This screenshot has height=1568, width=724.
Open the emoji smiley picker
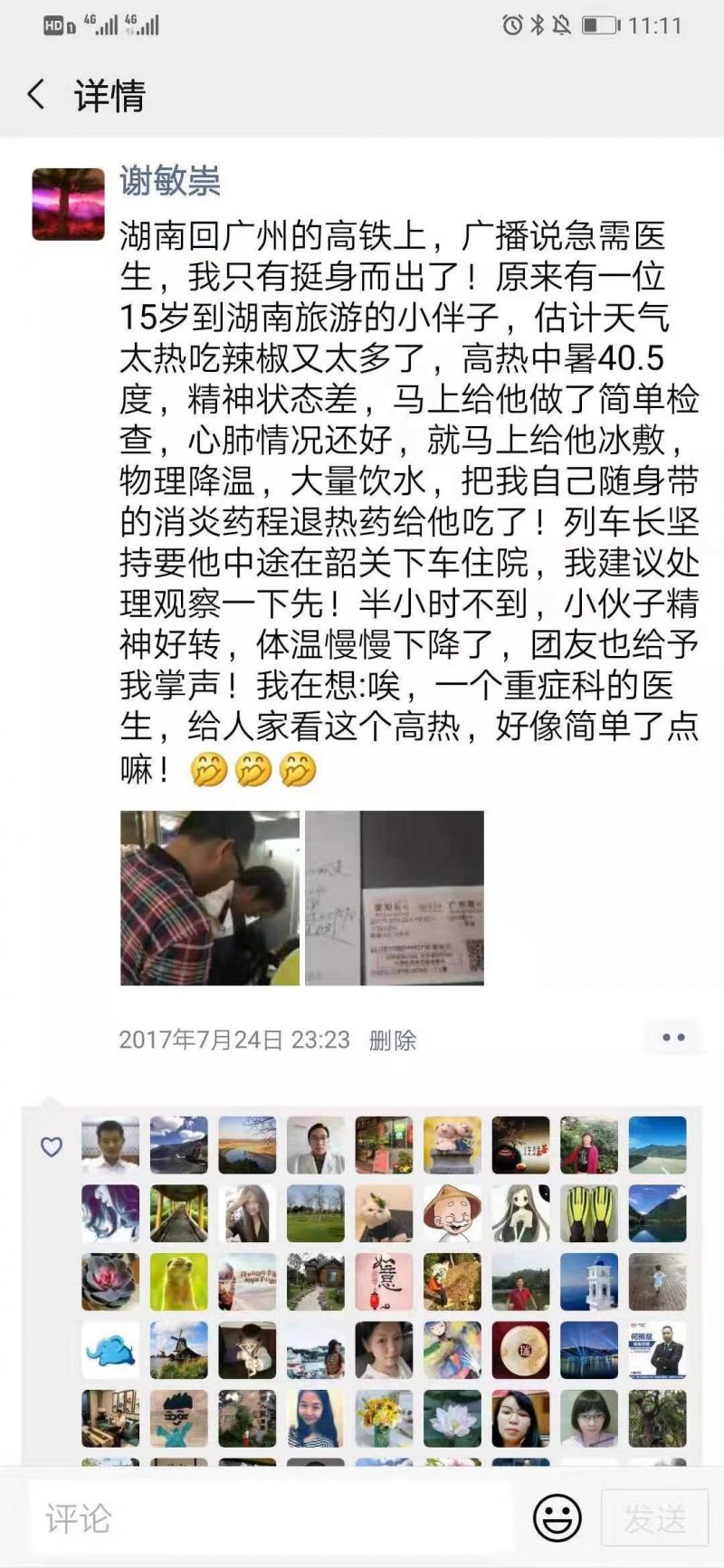tap(557, 1517)
